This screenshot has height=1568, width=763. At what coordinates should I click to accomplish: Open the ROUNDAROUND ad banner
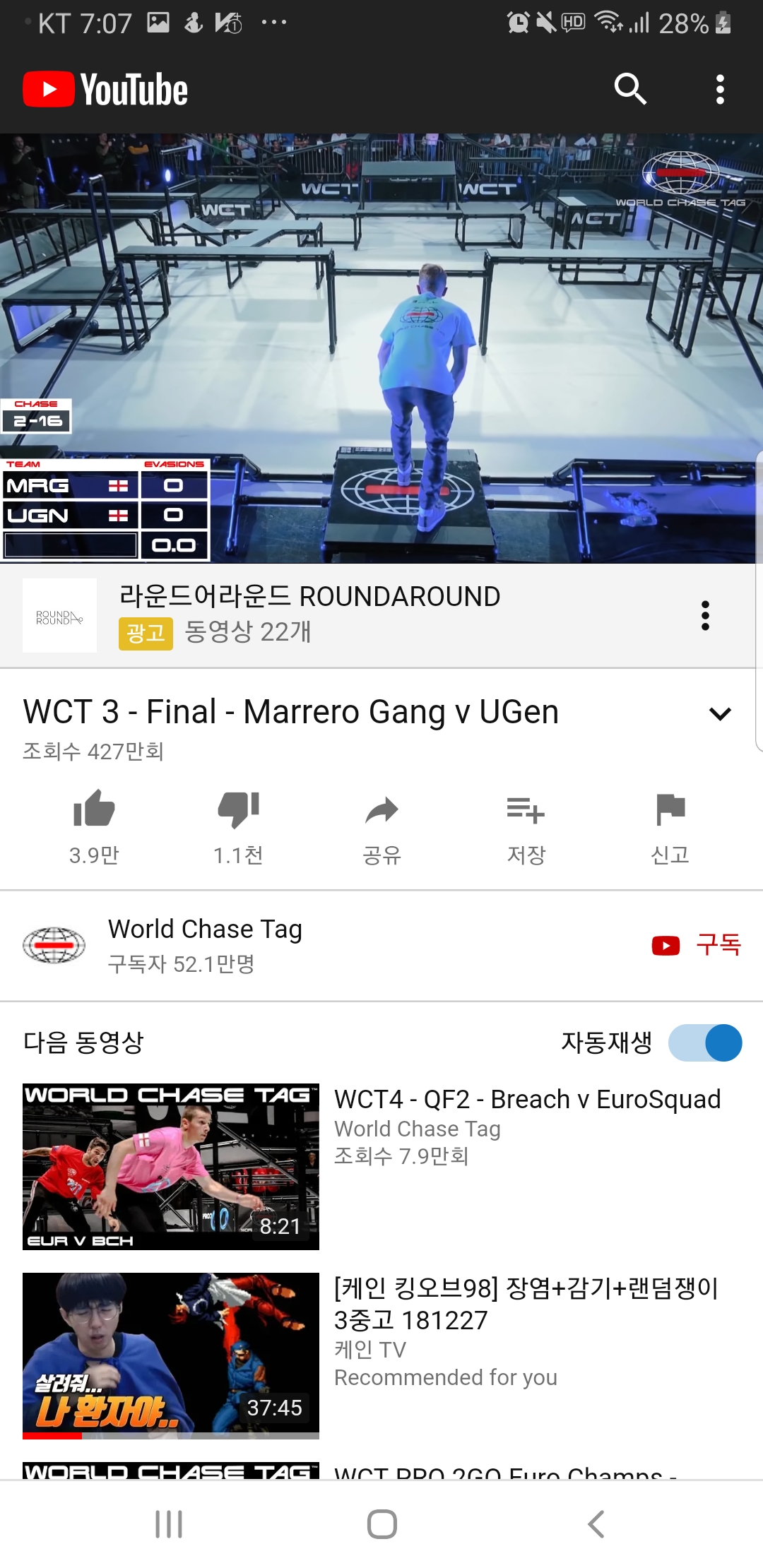[x=309, y=614]
